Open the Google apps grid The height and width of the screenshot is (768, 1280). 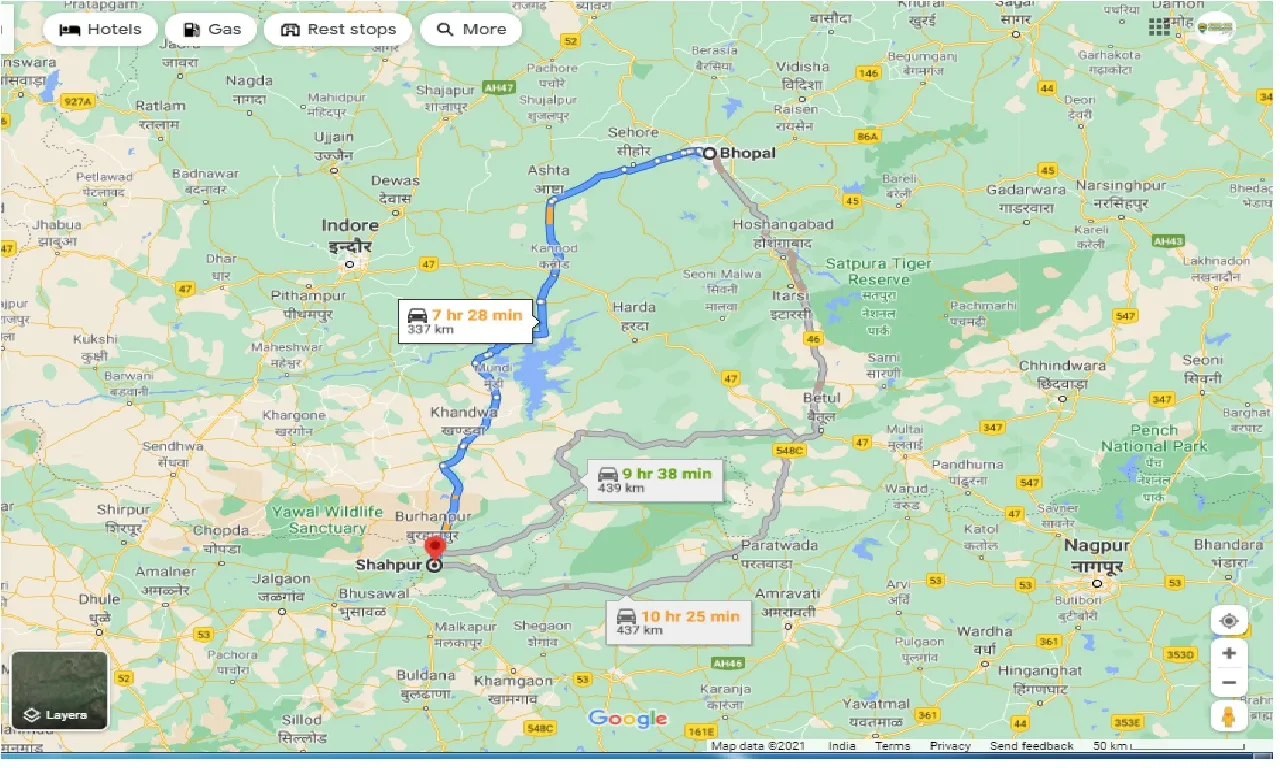1161,27
